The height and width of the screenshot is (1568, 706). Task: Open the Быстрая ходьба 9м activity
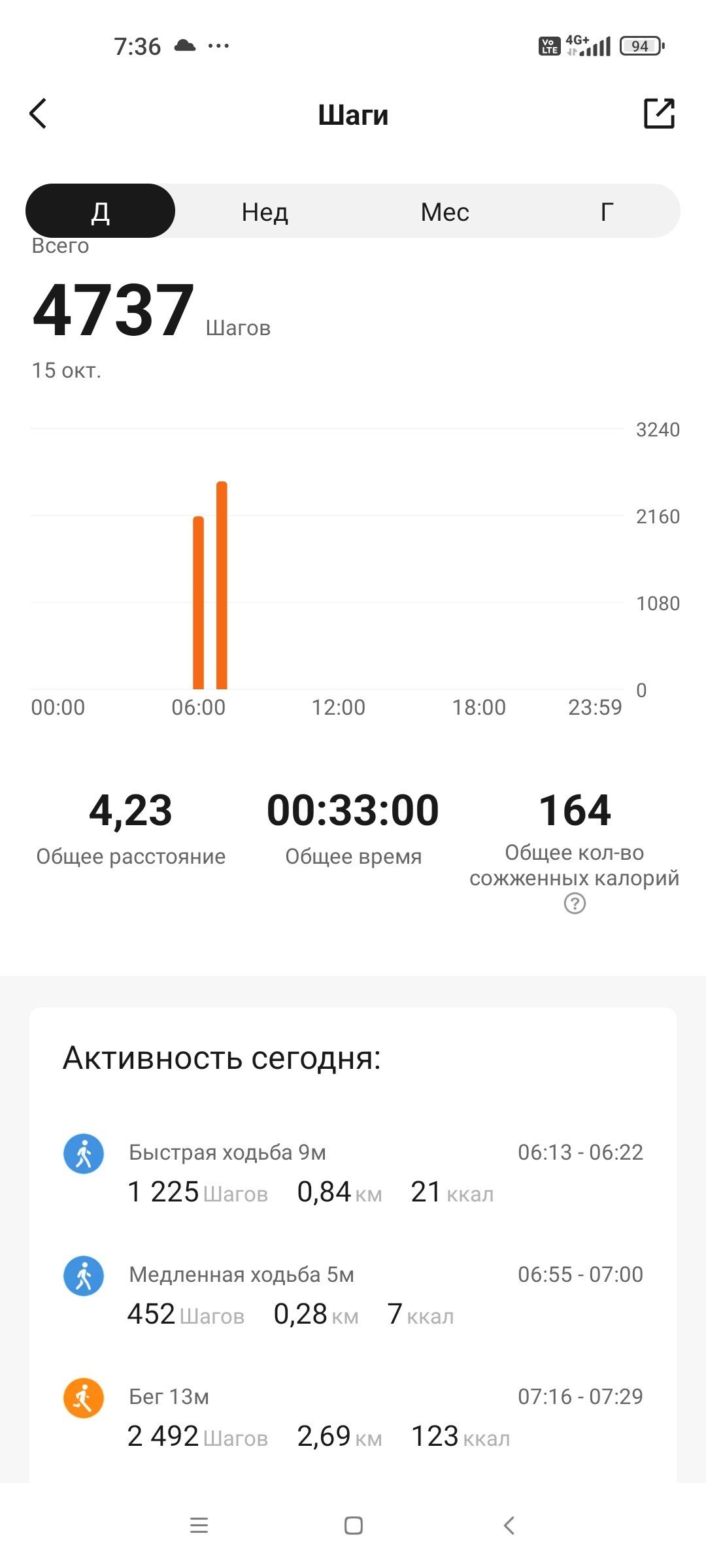tap(353, 1173)
